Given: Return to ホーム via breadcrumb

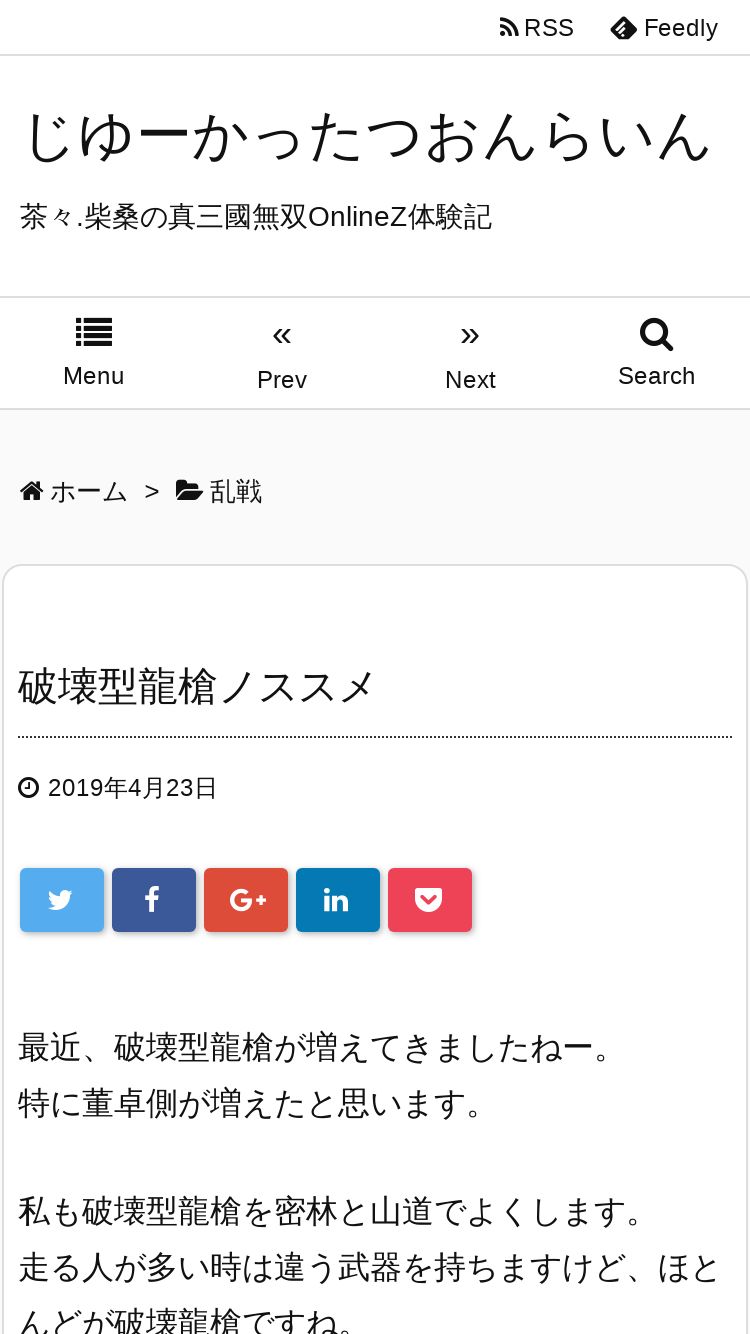Looking at the screenshot, I should tap(74, 491).
